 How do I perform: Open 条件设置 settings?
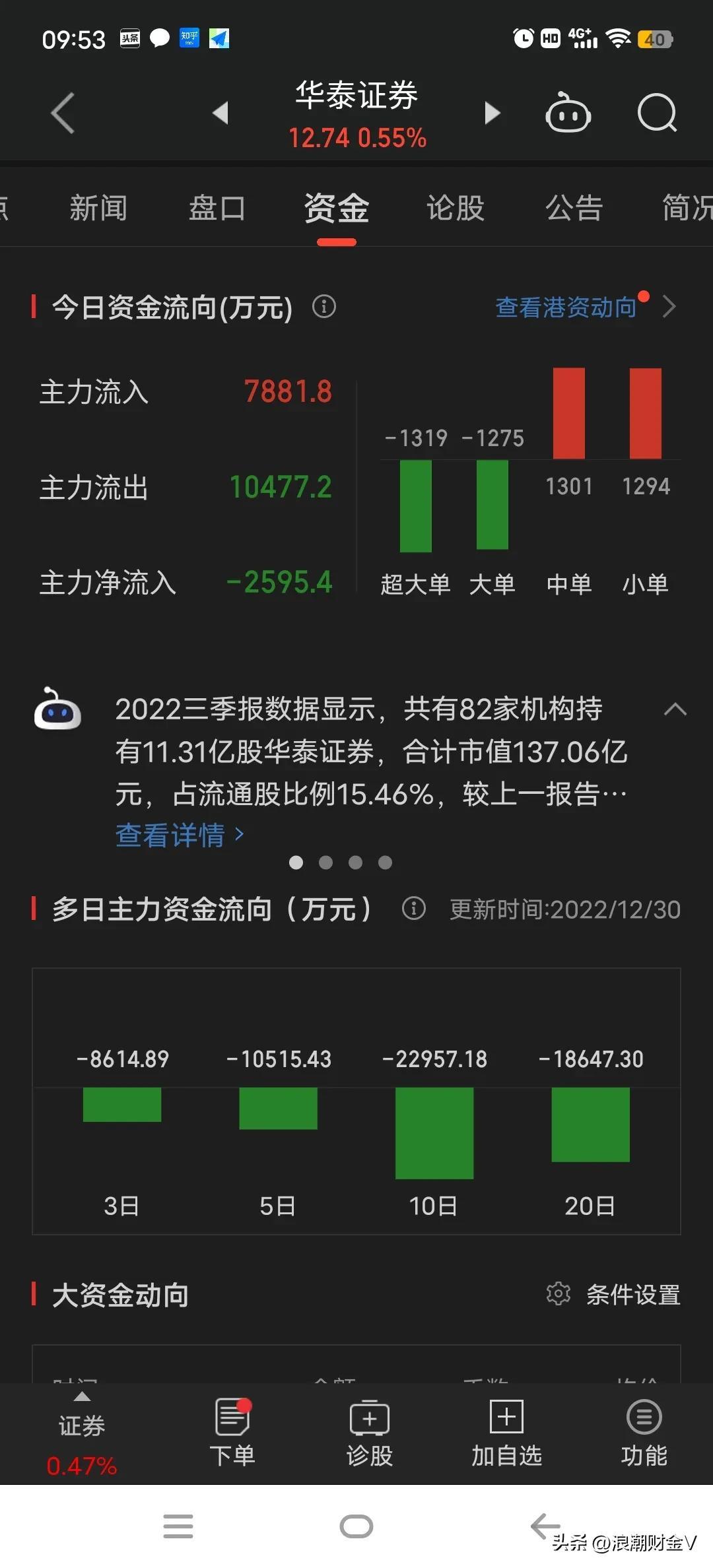pos(613,1294)
